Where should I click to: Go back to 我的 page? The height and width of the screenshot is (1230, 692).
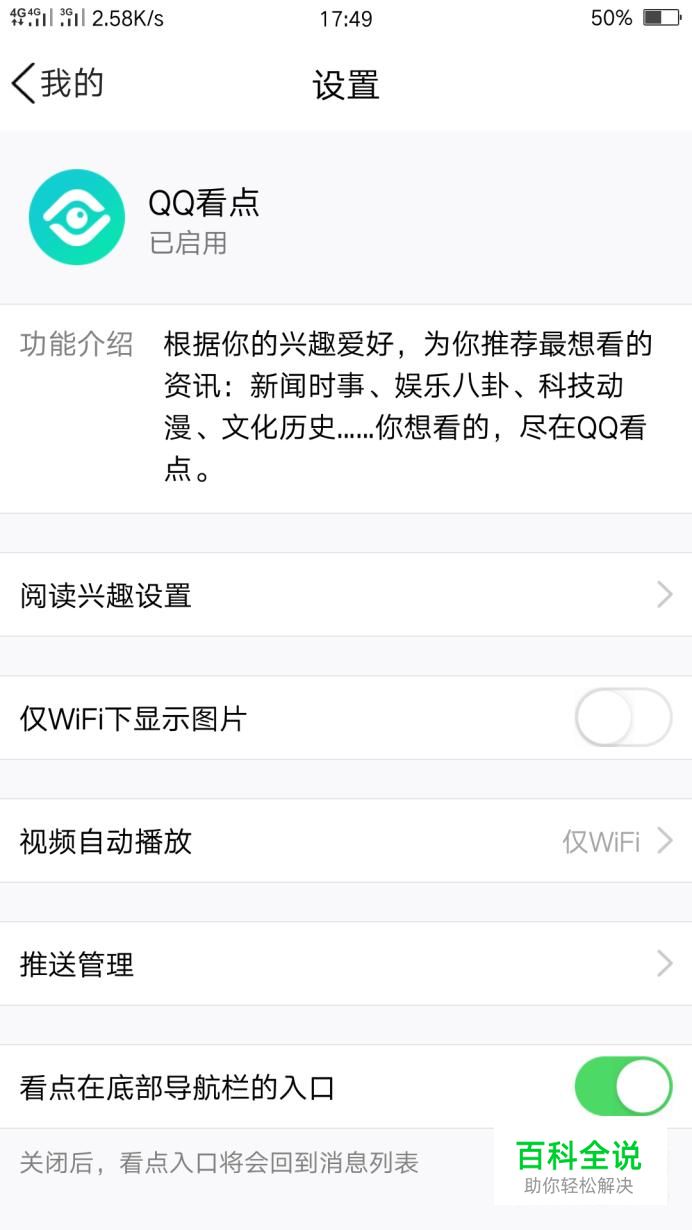pyautogui.click(x=56, y=84)
